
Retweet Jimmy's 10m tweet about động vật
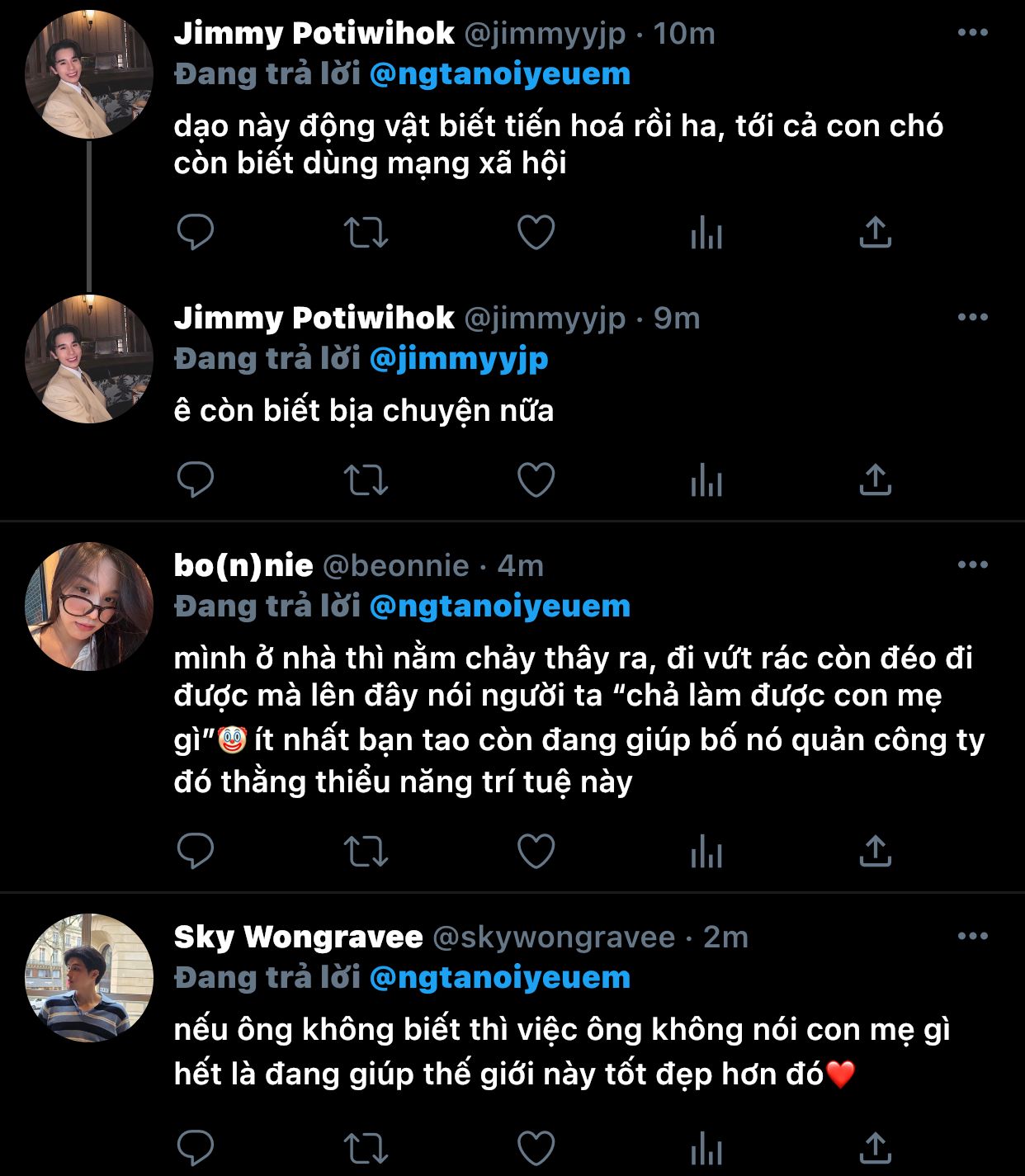(366, 232)
